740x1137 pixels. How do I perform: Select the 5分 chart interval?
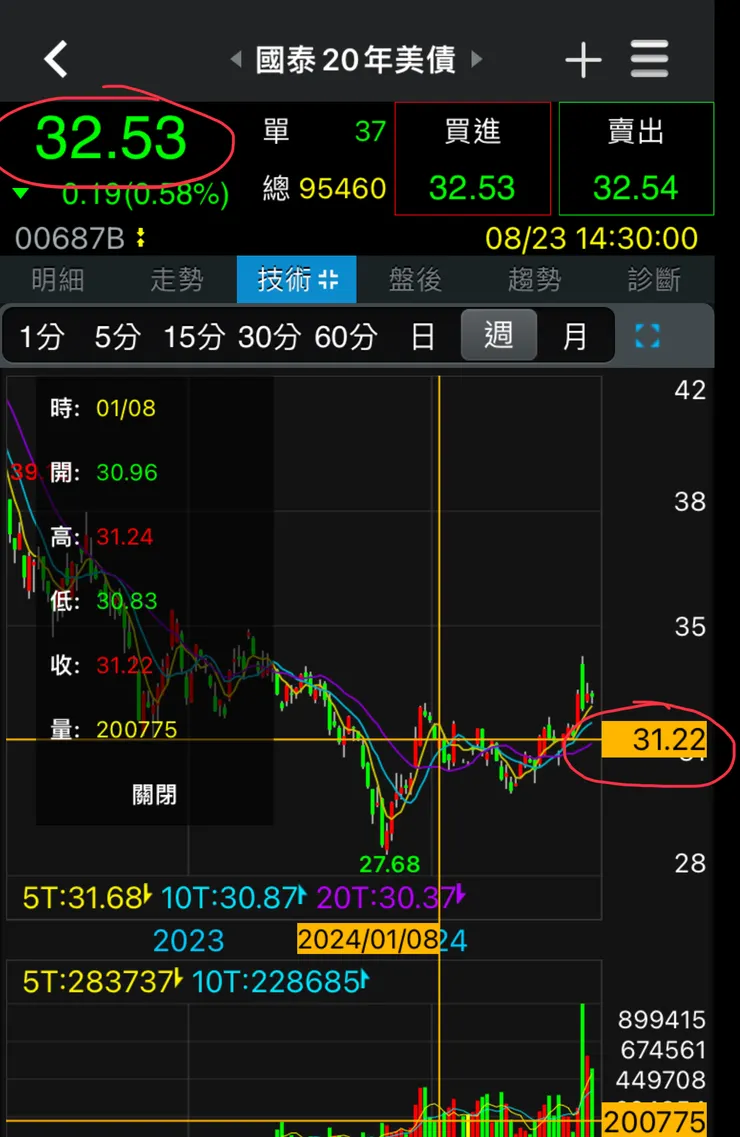(117, 336)
